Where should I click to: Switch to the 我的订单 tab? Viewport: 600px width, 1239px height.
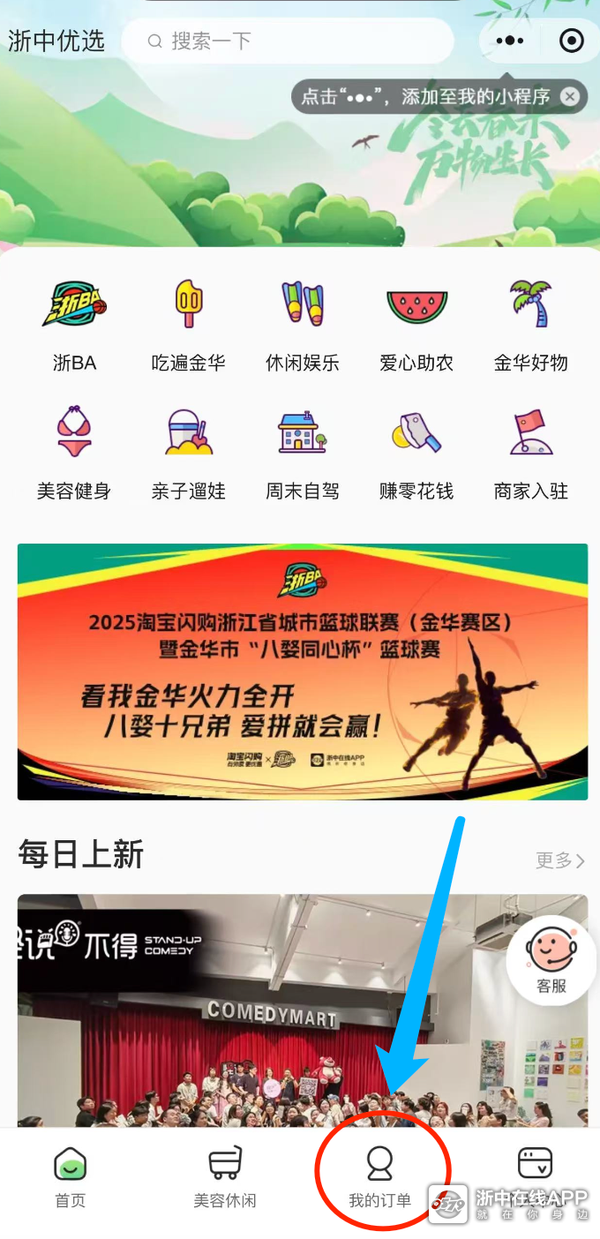click(x=380, y=1178)
